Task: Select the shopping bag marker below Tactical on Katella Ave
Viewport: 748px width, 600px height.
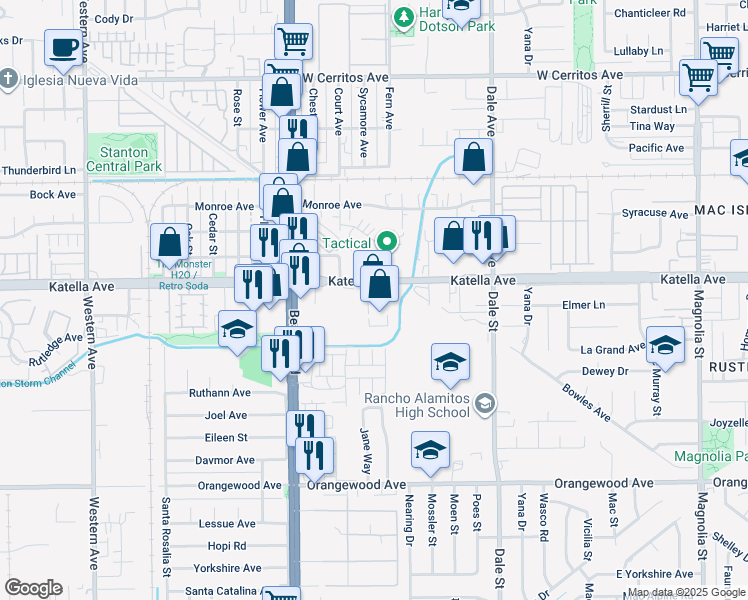Action: 380,283
